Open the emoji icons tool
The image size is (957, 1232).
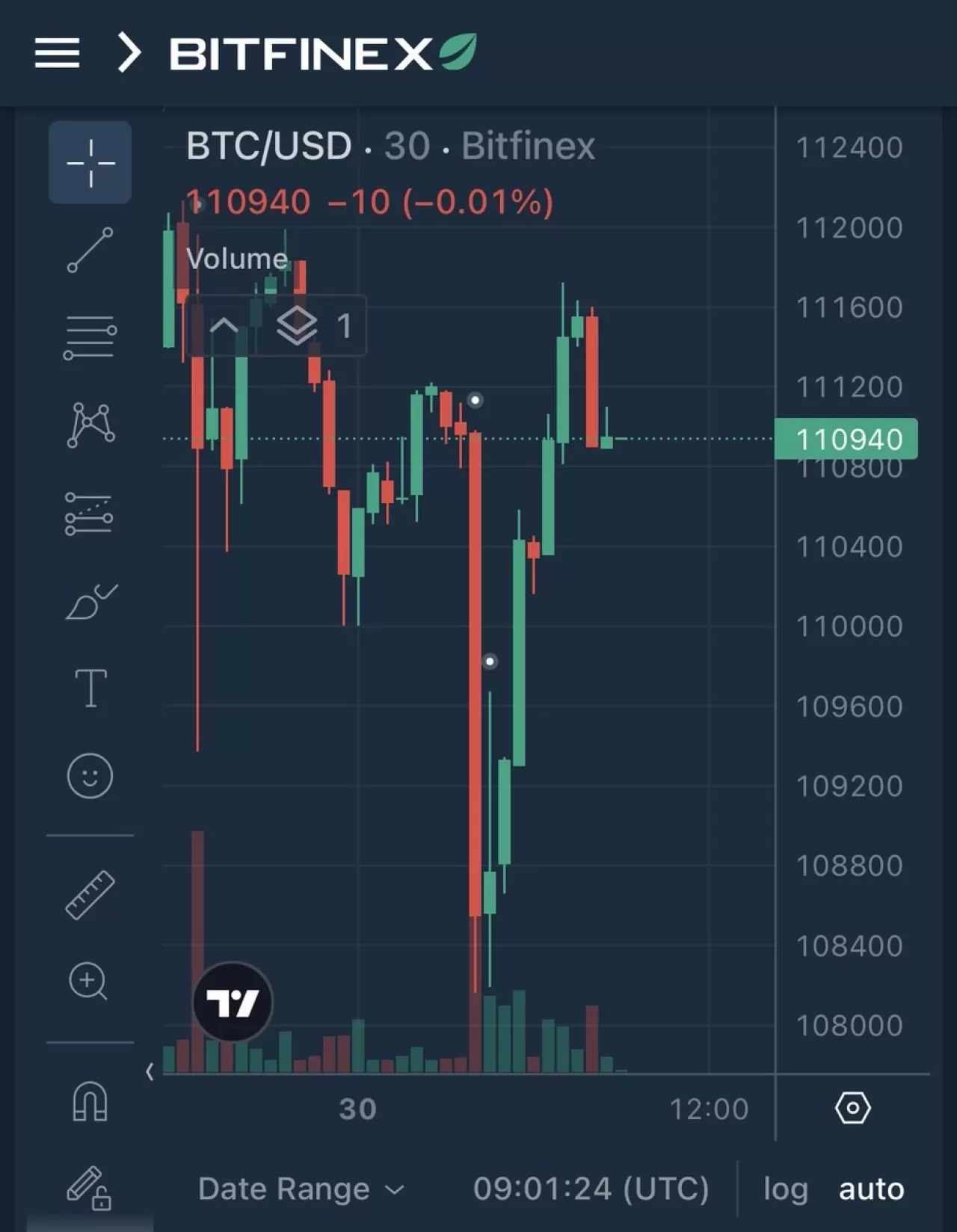(90, 775)
